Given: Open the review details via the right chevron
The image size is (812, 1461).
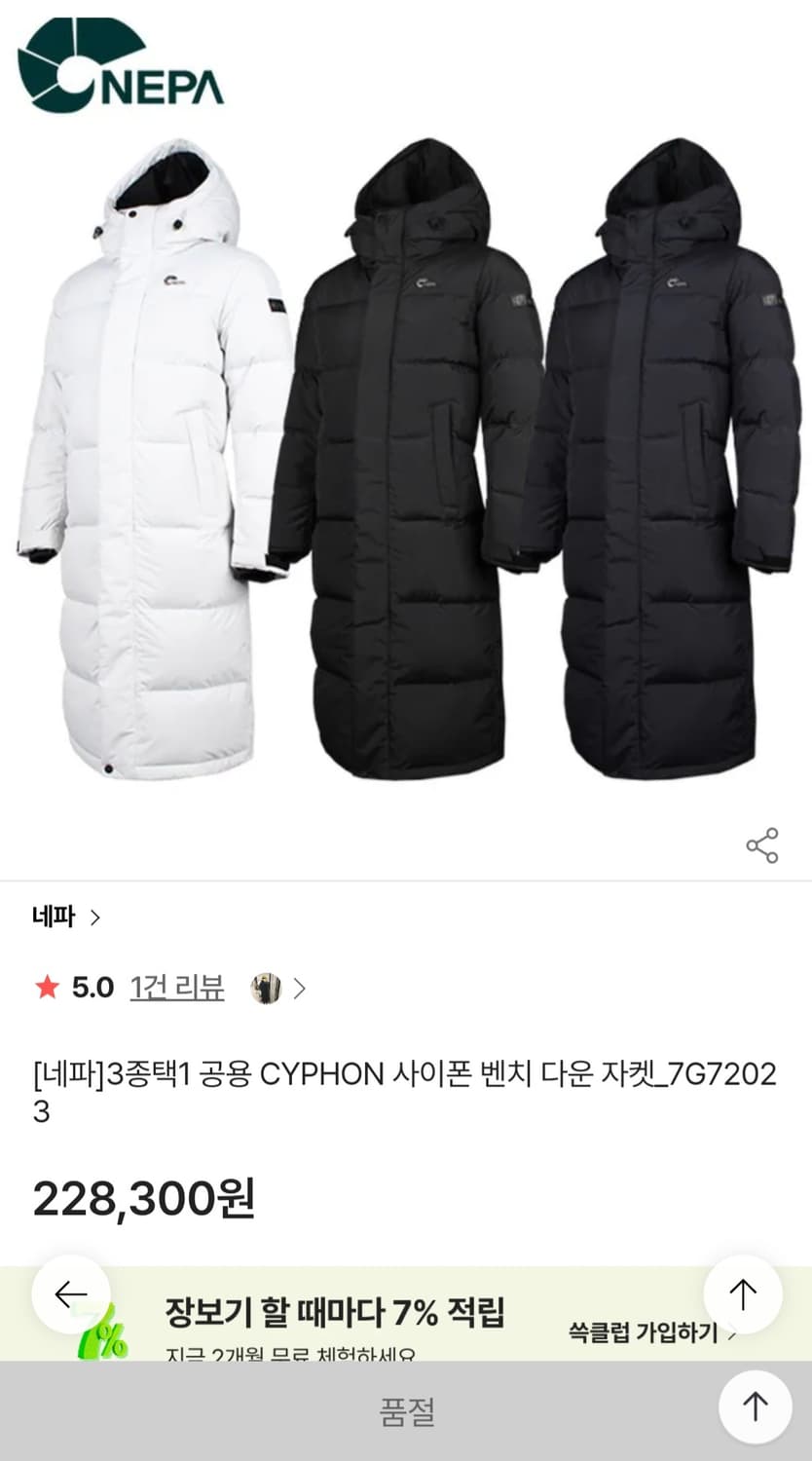Looking at the screenshot, I should click(301, 988).
